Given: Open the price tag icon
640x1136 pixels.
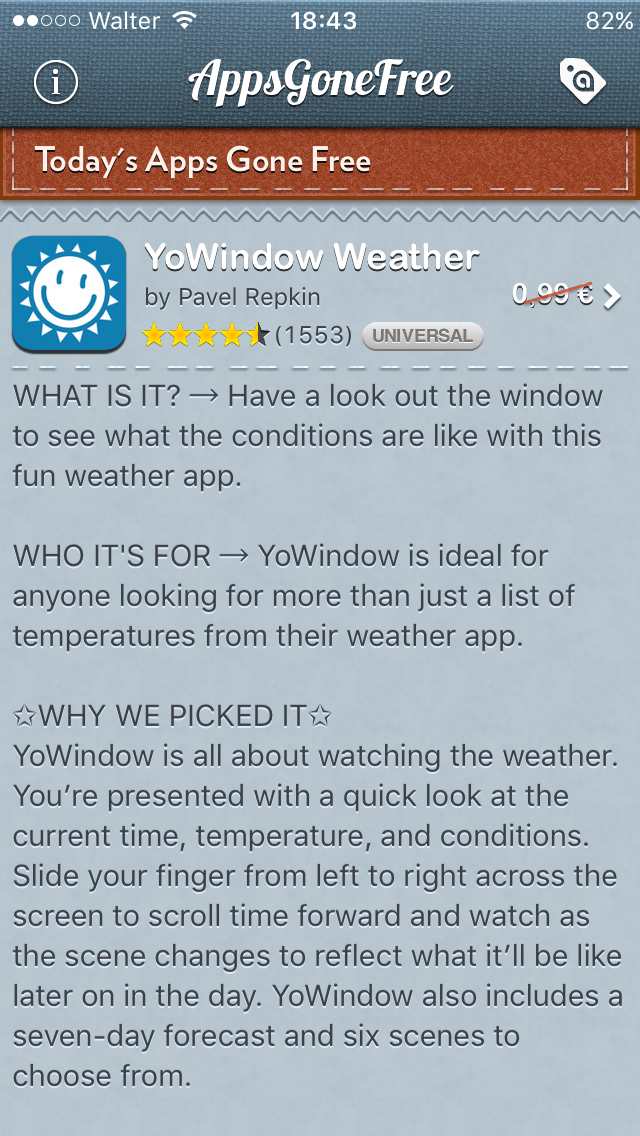Looking at the screenshot, I should coord(582,81).
